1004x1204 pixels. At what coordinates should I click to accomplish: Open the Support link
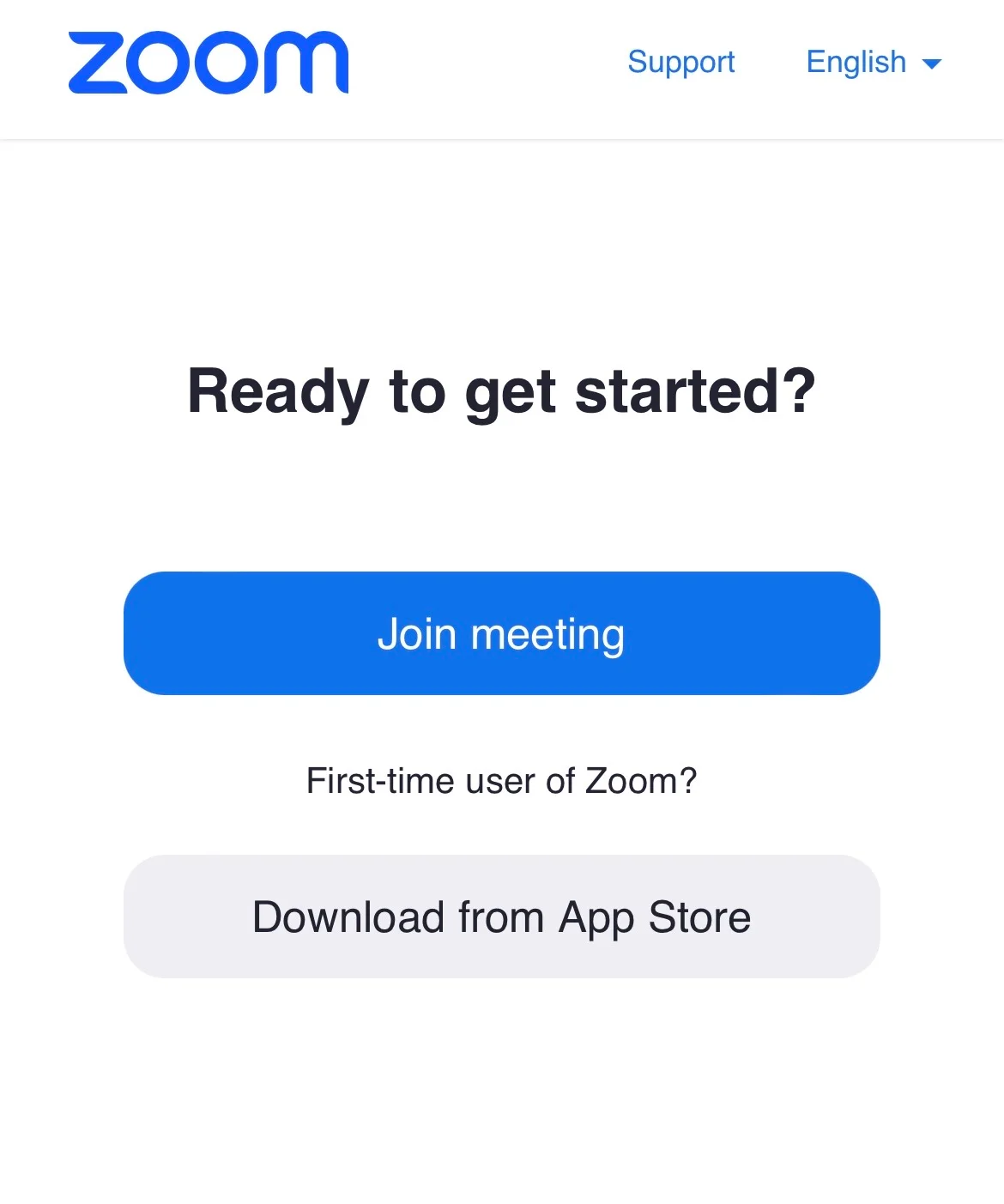[680, 62]
